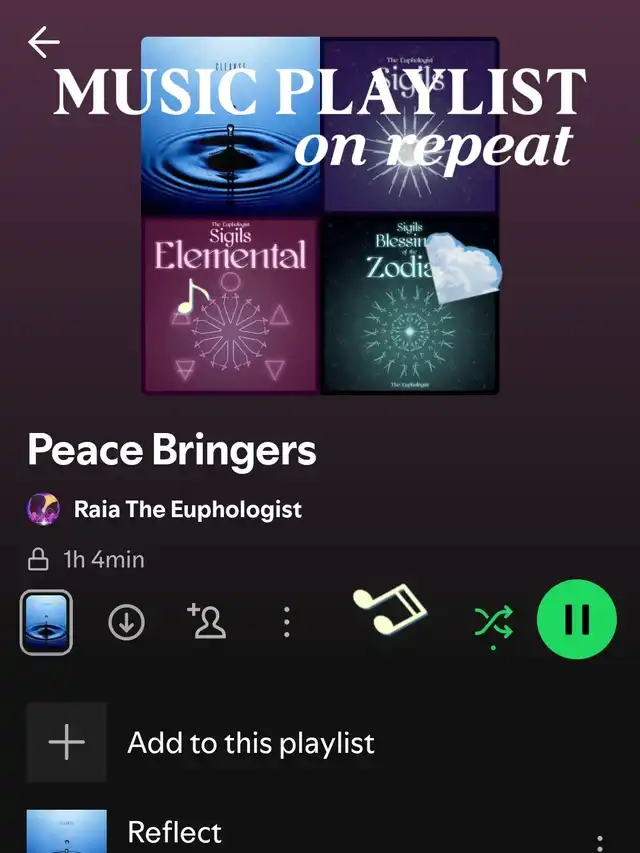Go back using the top arrow
The width and height of the screenshot is (640, 853).
click(44, 42)
